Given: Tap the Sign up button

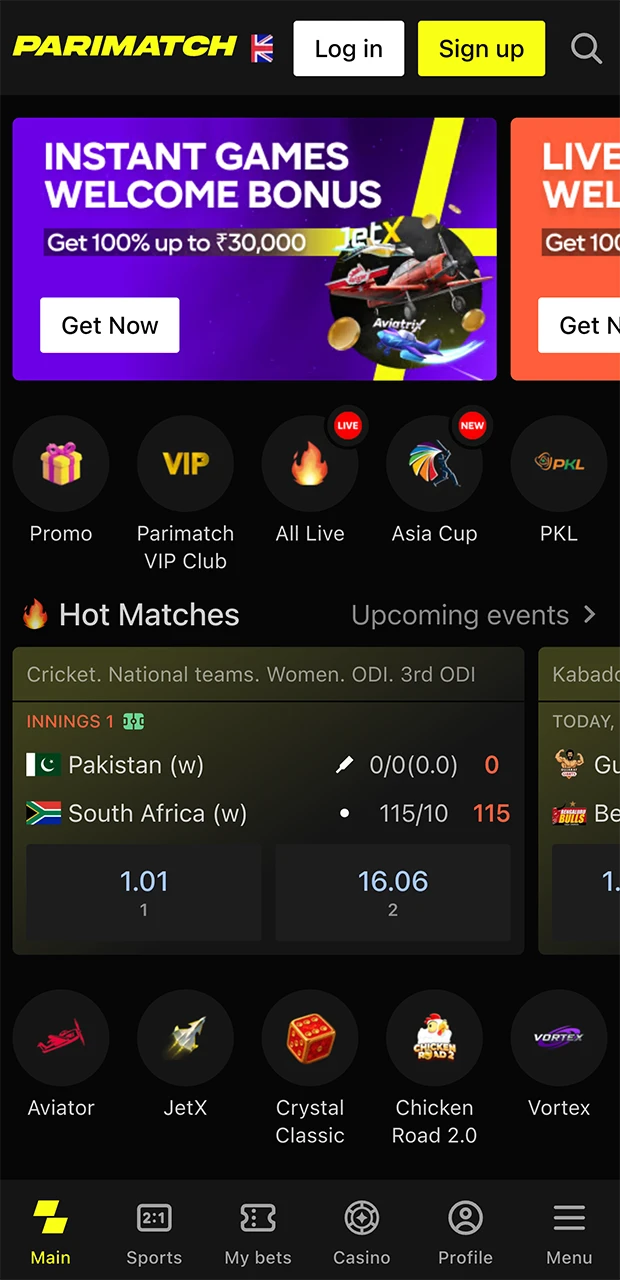Looking at the screenshot, I should [x=481, y=49].
